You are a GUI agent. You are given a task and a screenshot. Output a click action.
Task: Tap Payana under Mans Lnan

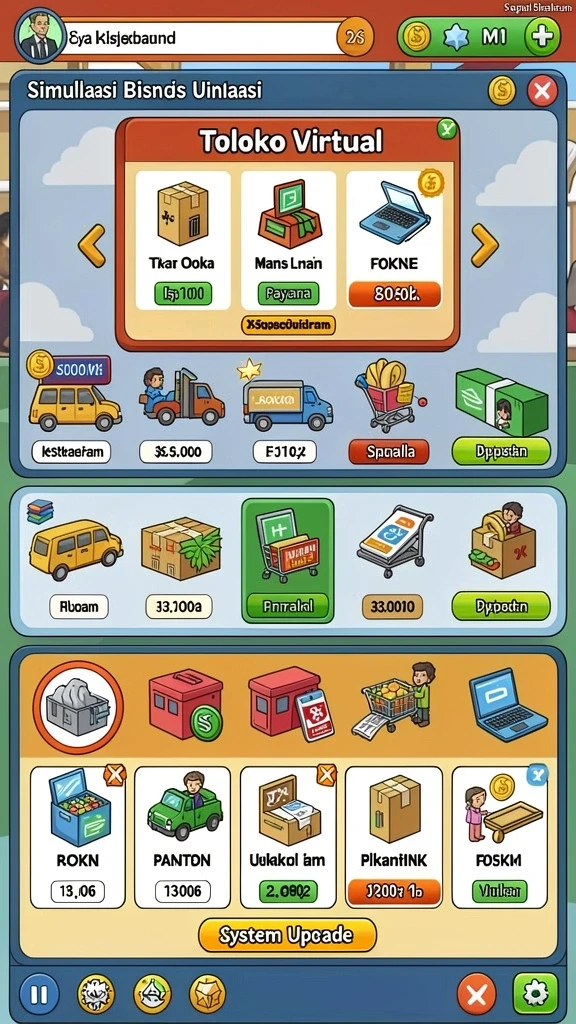point(287,294)
